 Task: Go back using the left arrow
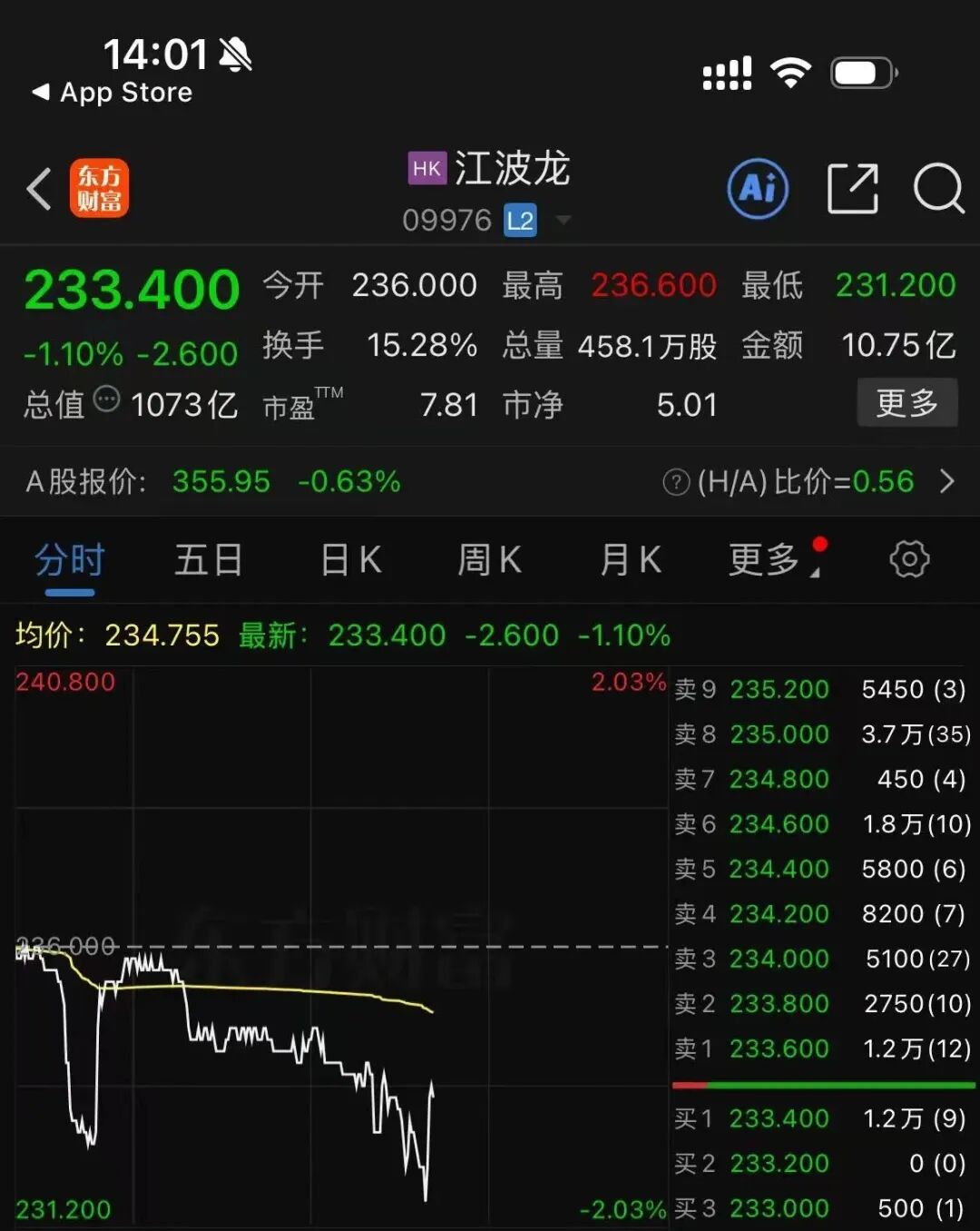(x=39, y=189)
